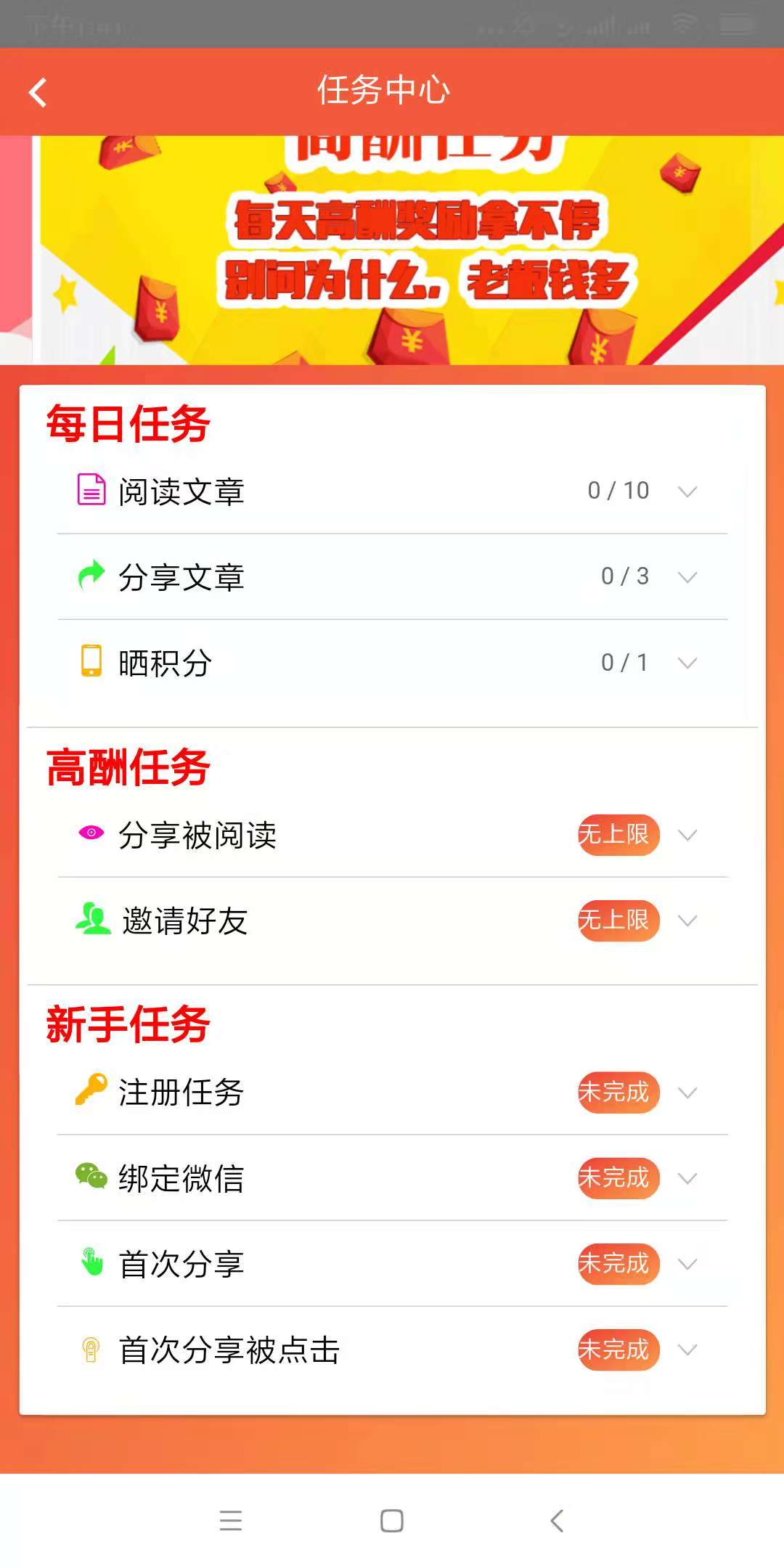Screen dimensions: 784x1568
Task: Tap the system home button
Action: [392, 1521]
